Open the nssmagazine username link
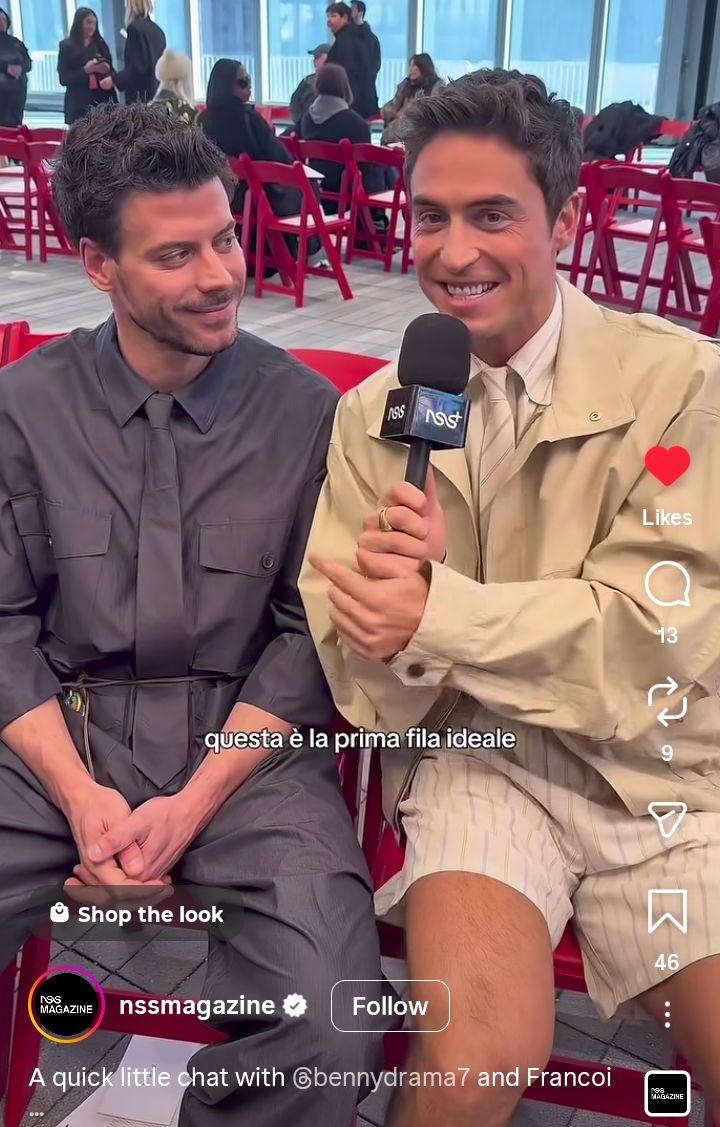720x1127 pixels. point(197,1006)
